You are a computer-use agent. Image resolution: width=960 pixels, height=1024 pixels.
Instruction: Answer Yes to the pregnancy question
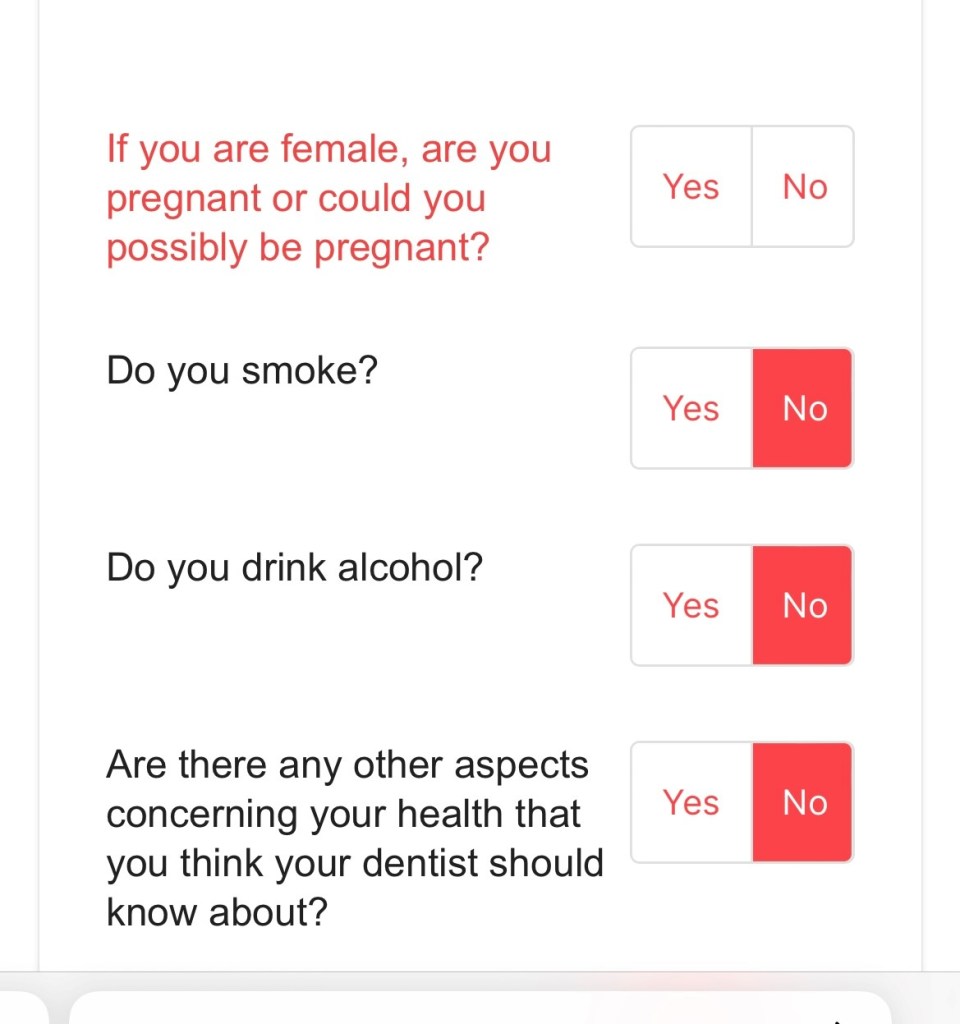coord(691,187)
